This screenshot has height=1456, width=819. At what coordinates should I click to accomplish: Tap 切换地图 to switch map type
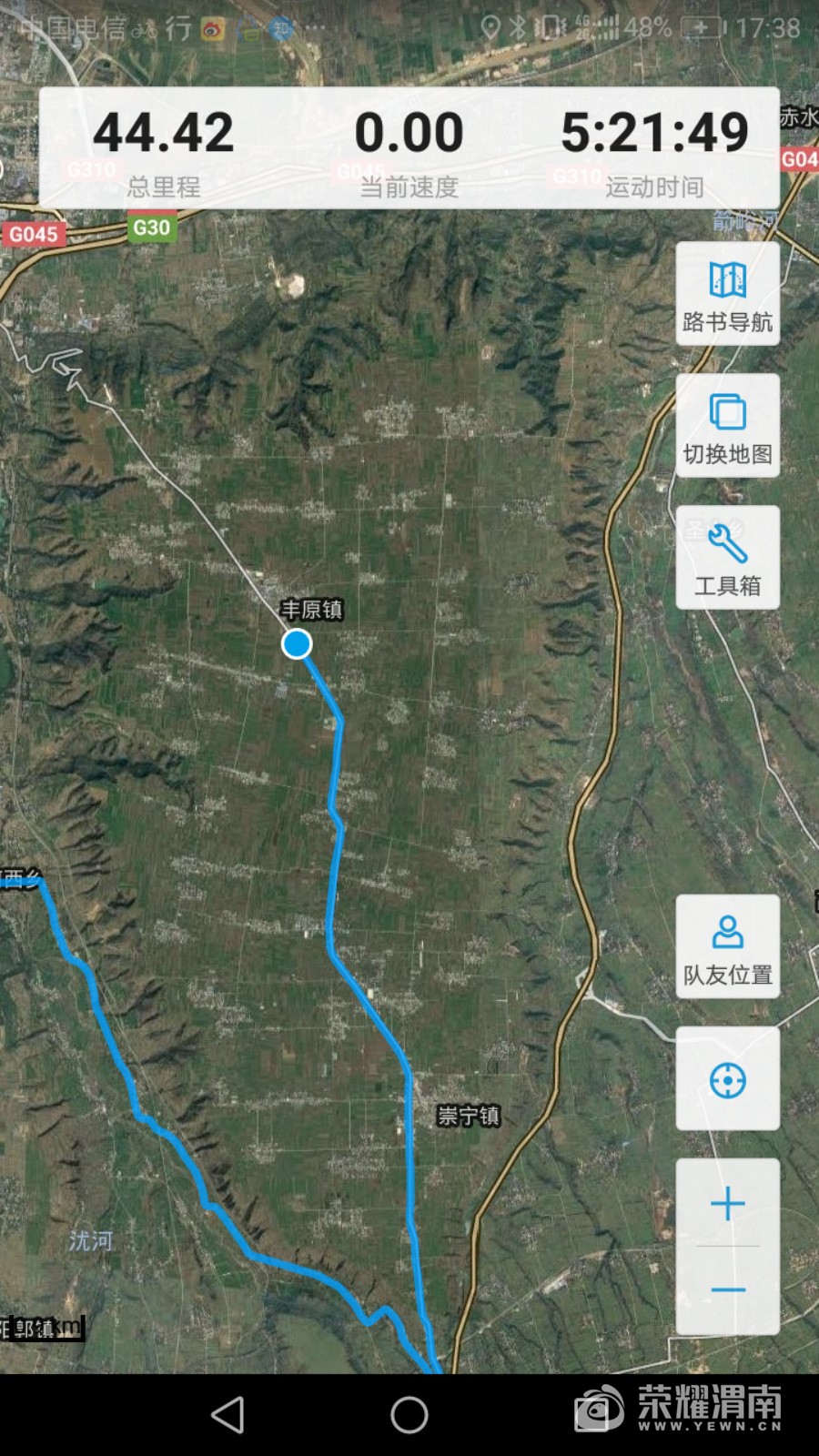coord(727,426)
